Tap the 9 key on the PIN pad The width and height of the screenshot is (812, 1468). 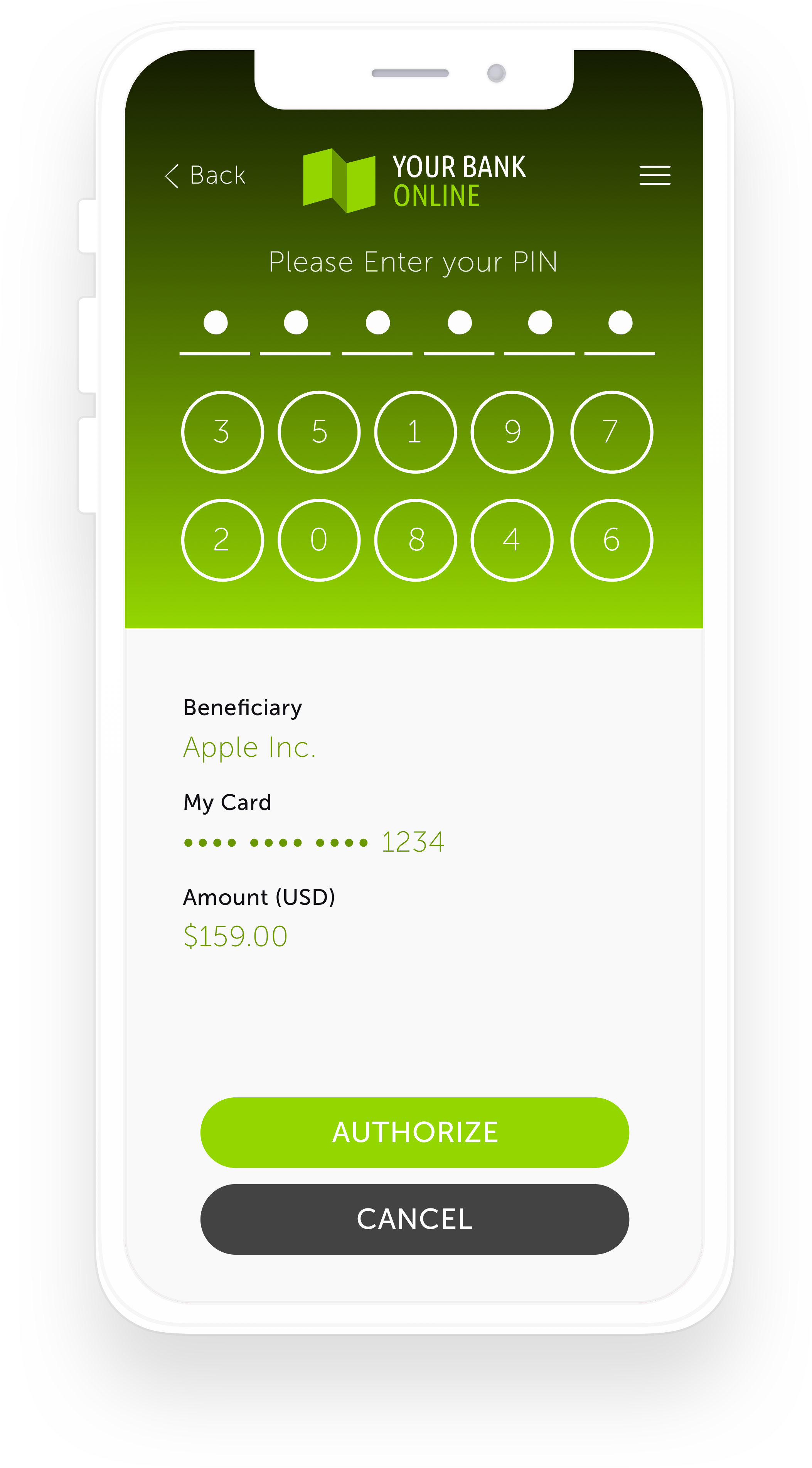pyautogui.click(x=512, y=432)
